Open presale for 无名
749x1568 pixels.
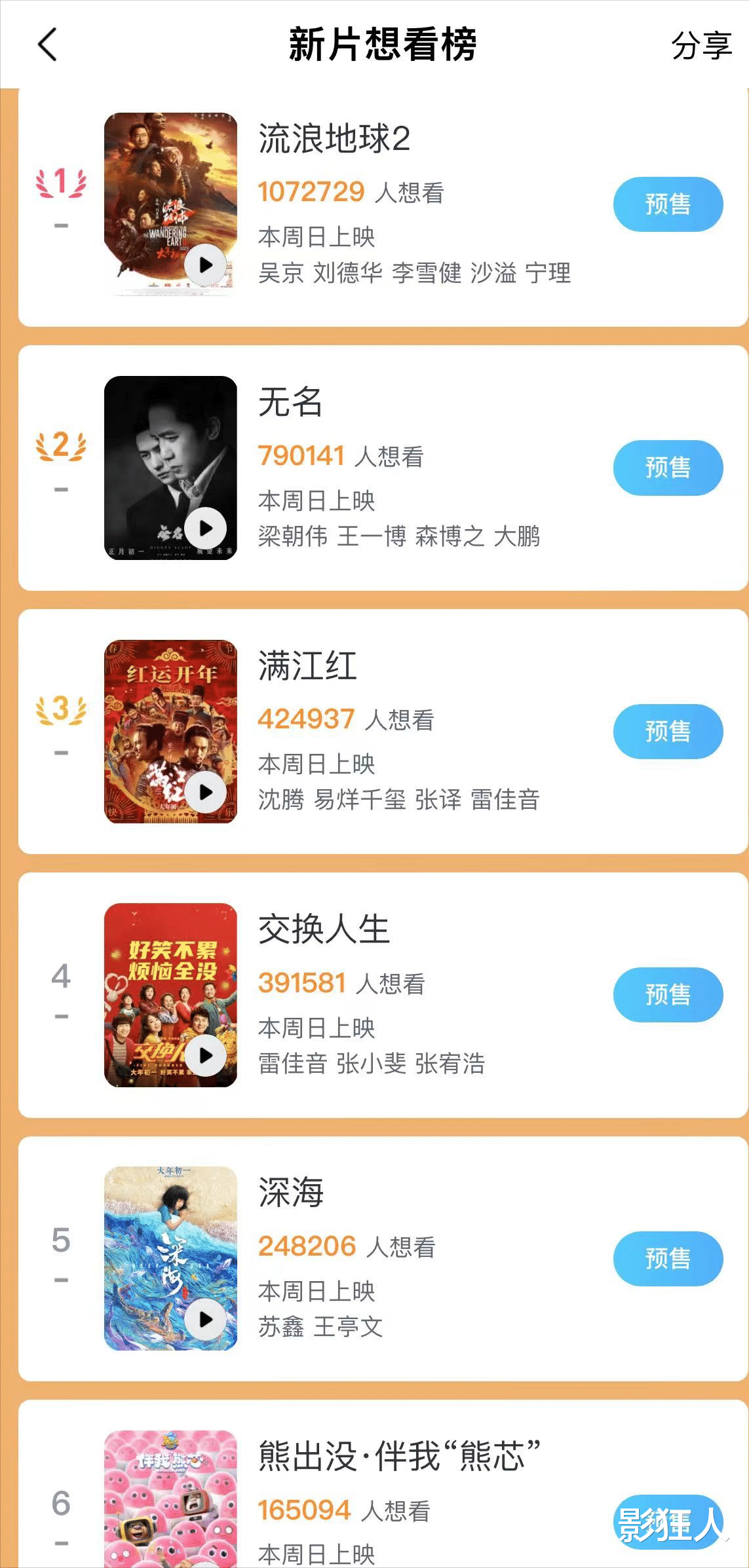tap(667, 467)
